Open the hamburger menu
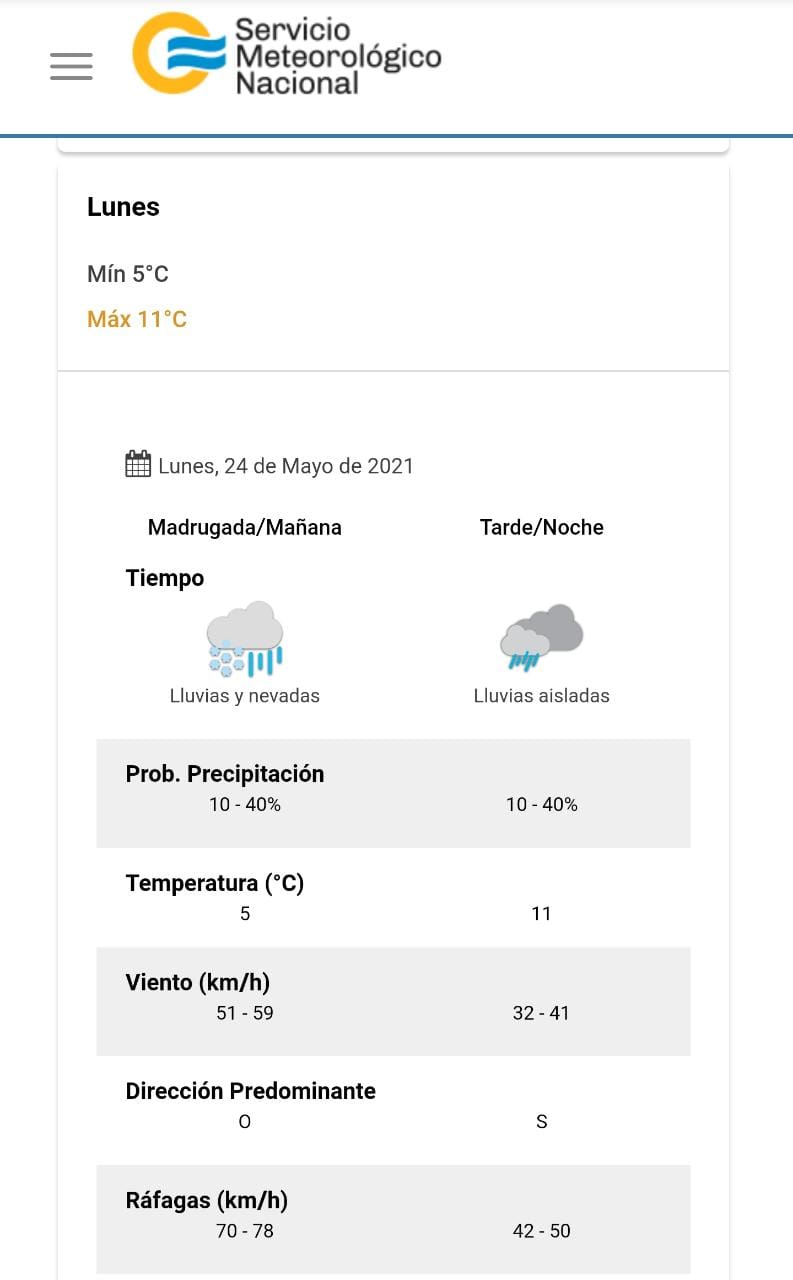Screen dimensions: 793x1280 point(71,66)
